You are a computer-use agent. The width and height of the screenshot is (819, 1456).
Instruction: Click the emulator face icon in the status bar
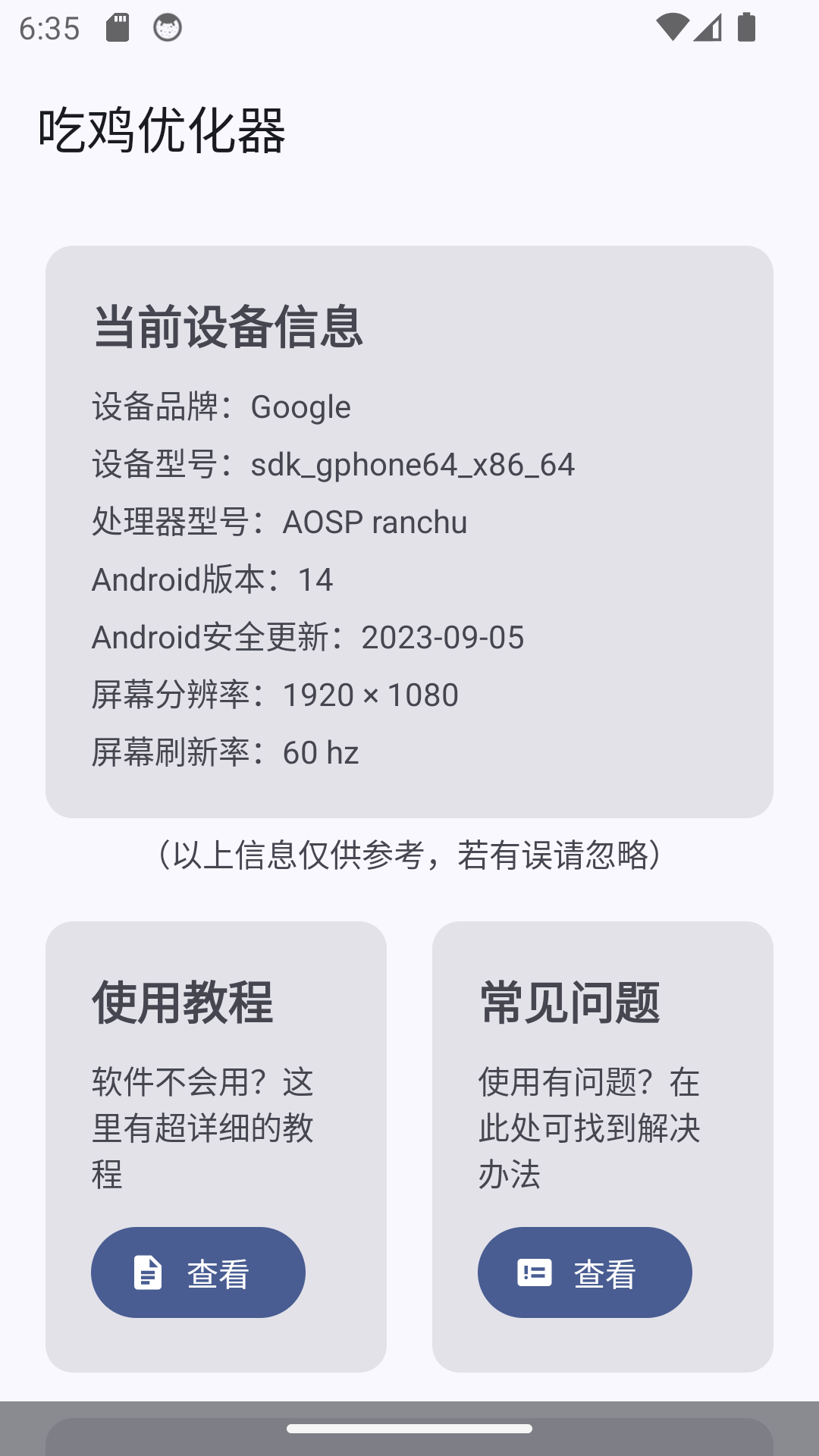click(x=165, y=30)
